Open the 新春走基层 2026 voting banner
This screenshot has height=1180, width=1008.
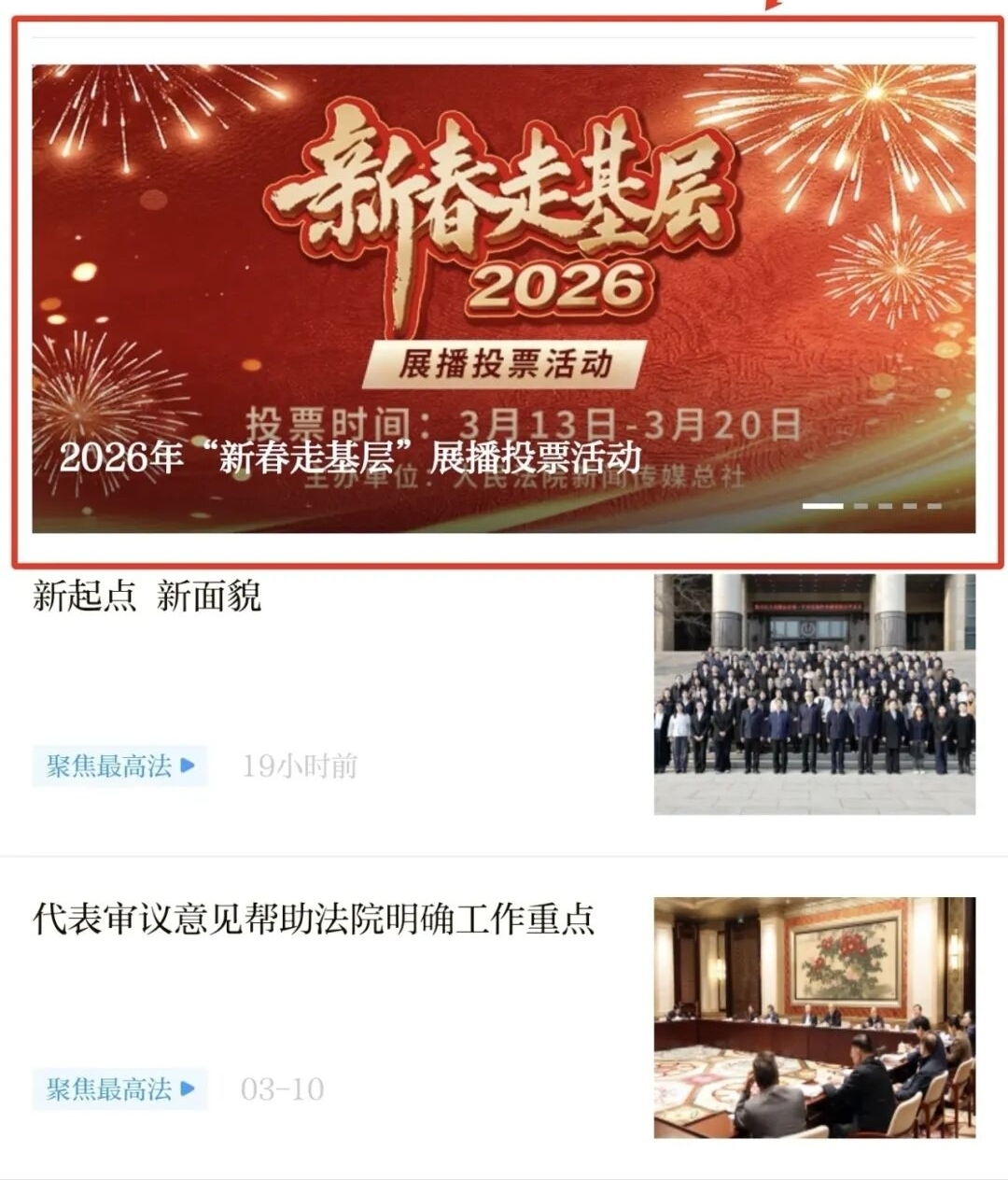coord(504,280)
